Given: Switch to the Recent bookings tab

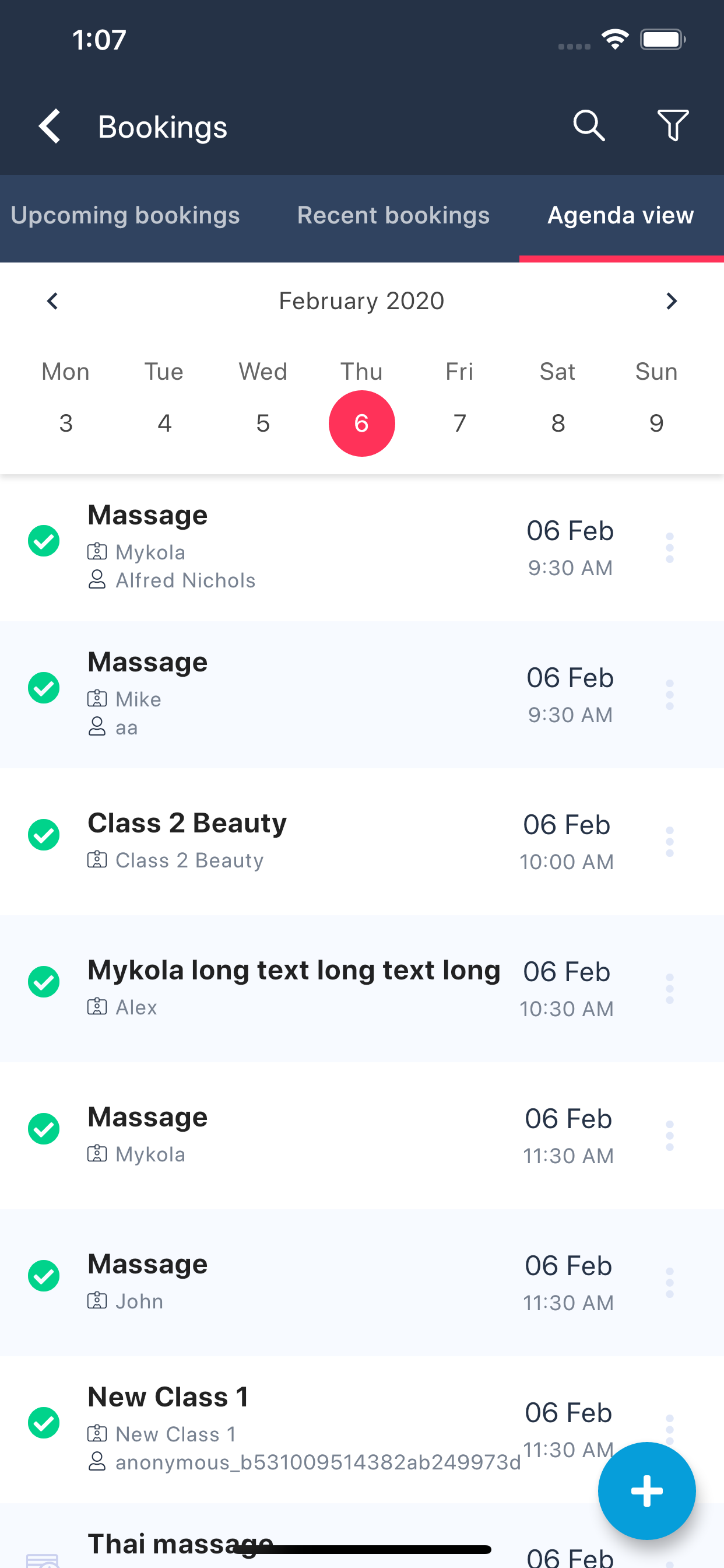Looking at the screenshot, I should (x=393, y=215).
